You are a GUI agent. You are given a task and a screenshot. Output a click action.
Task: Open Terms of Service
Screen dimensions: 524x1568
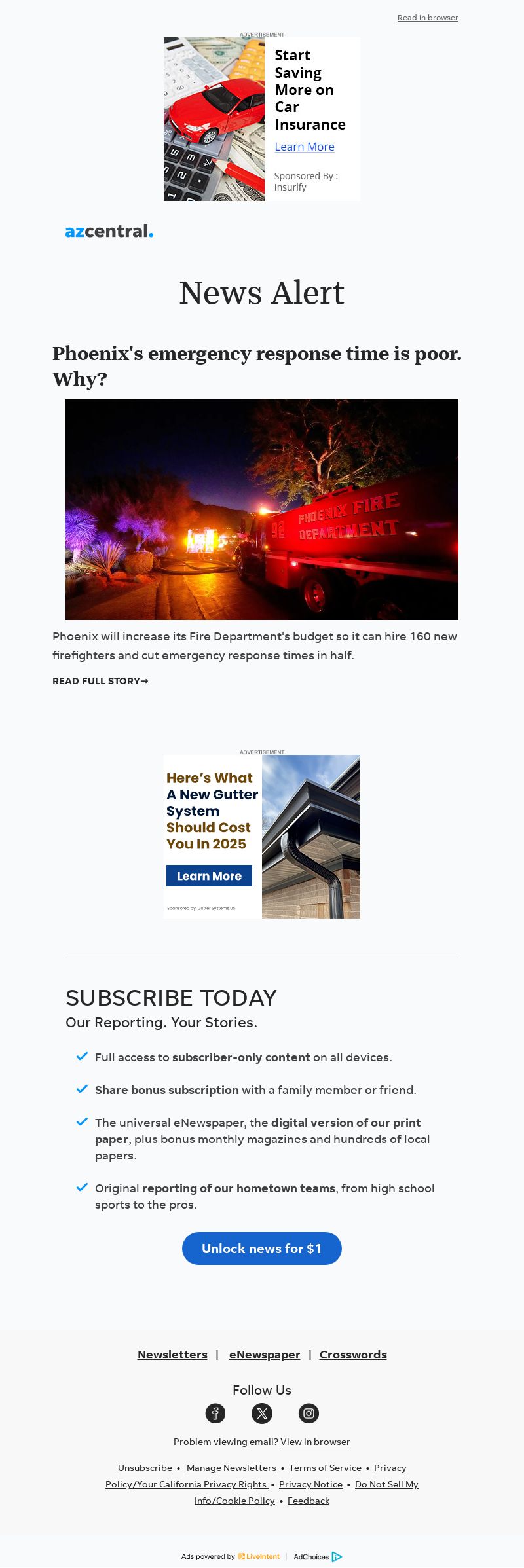click(325, 1468)
